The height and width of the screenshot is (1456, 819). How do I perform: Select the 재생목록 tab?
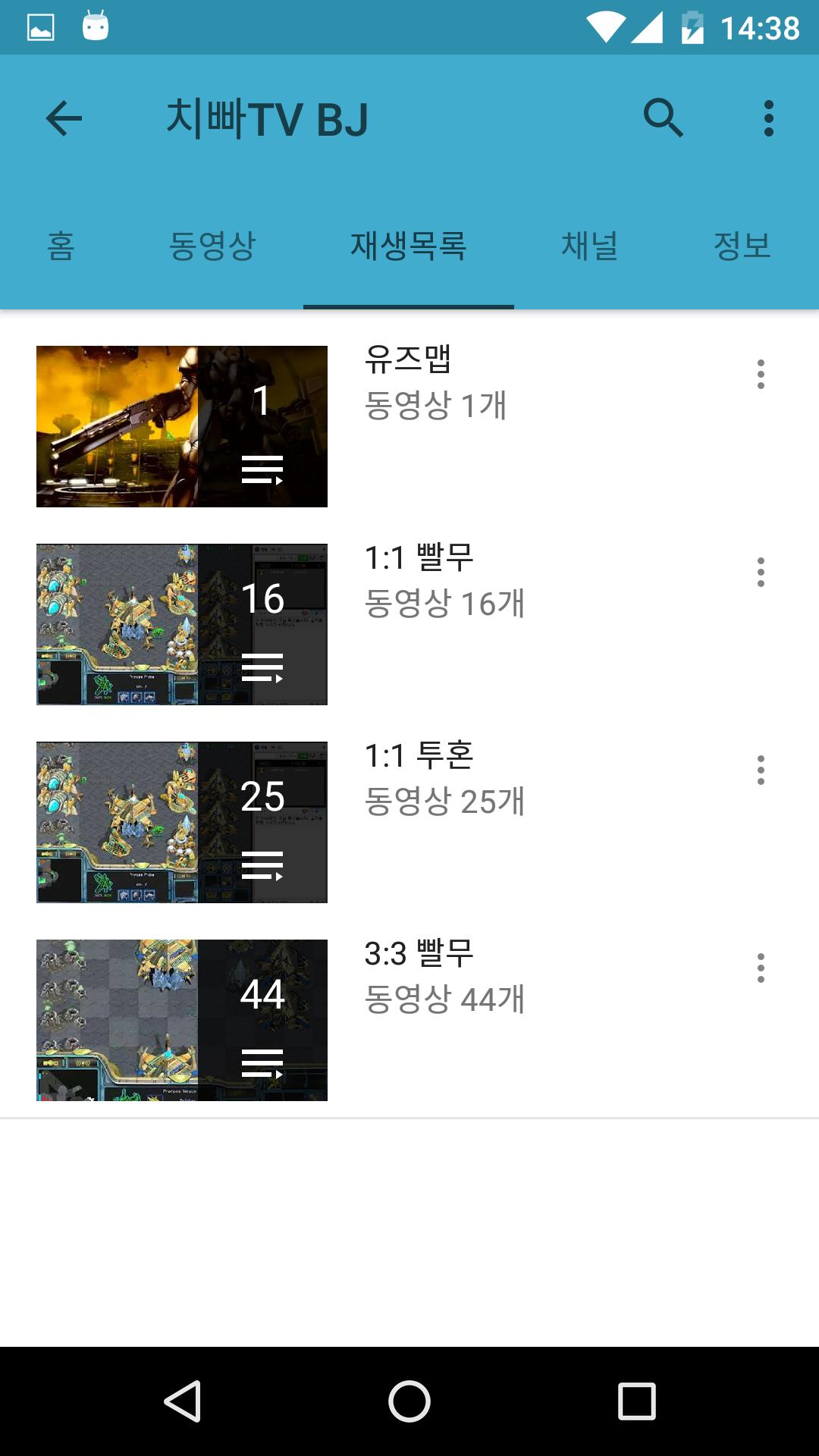click(x=408, y=246)
